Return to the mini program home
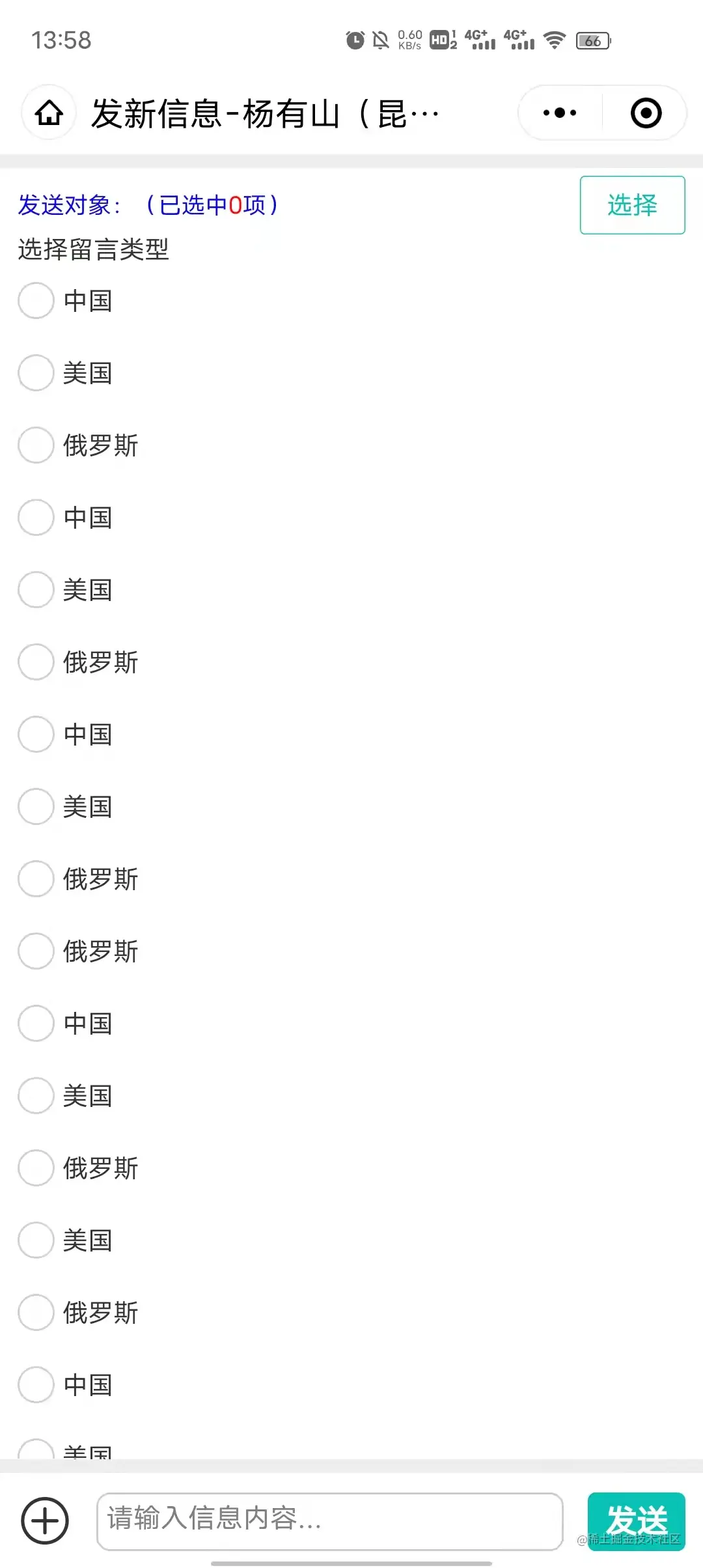Image resolution: width=703 pixels, height=1568 pixels. point(49,113)
